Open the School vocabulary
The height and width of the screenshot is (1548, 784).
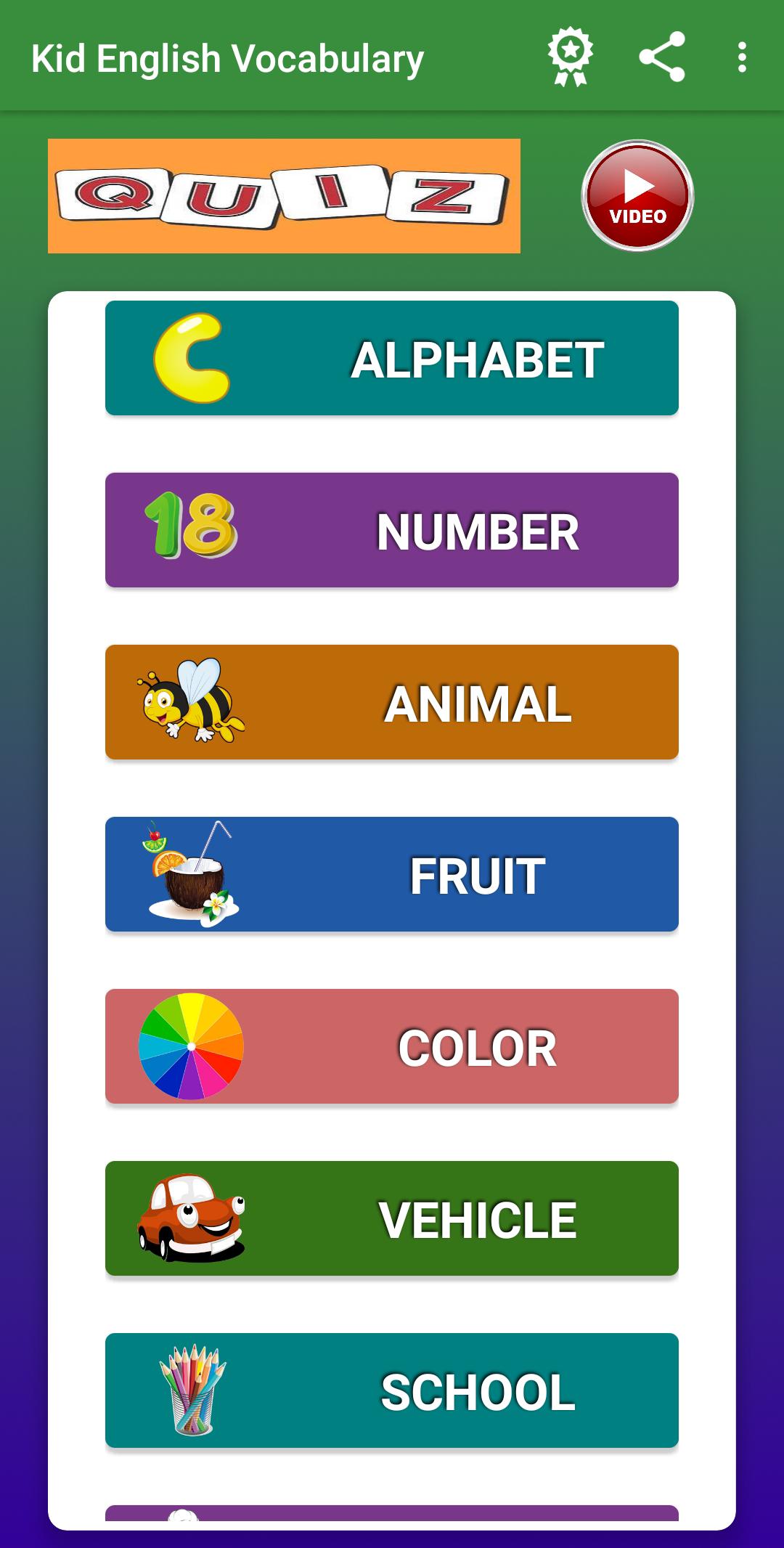click(x=392, y=1390)
